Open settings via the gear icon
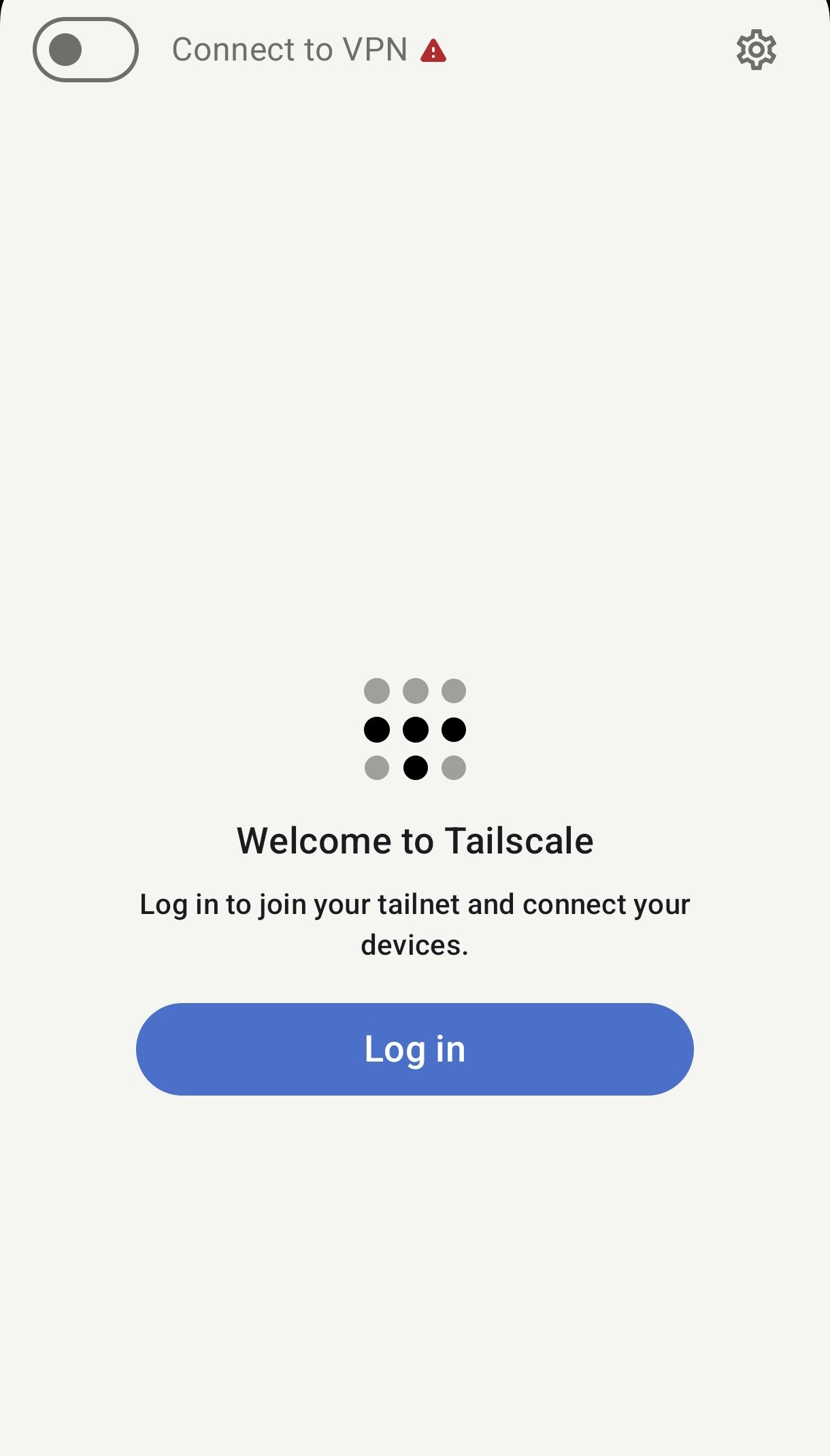The image size is (830, 1456). pos(756,50)
